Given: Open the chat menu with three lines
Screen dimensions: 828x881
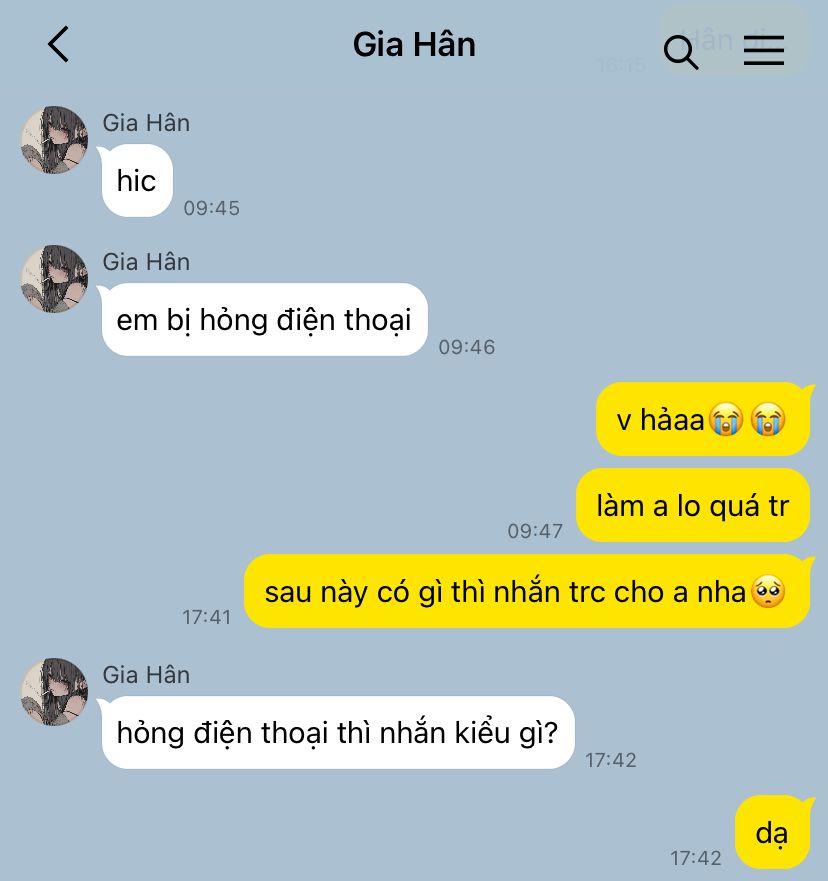Looking at the screenshot, I should [764, 50].
